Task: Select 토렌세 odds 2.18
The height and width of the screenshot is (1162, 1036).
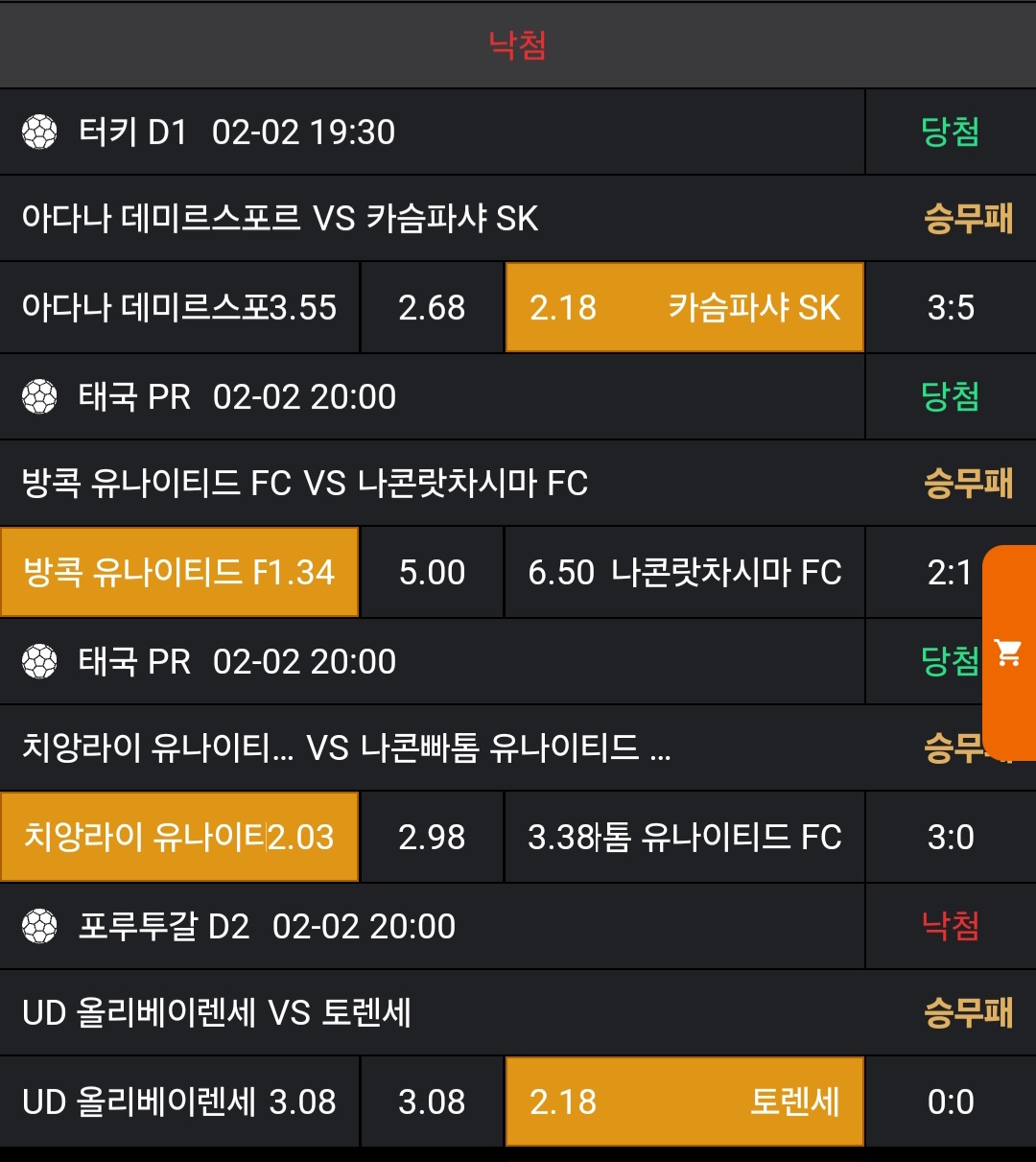Action: tap(684, 1102)
